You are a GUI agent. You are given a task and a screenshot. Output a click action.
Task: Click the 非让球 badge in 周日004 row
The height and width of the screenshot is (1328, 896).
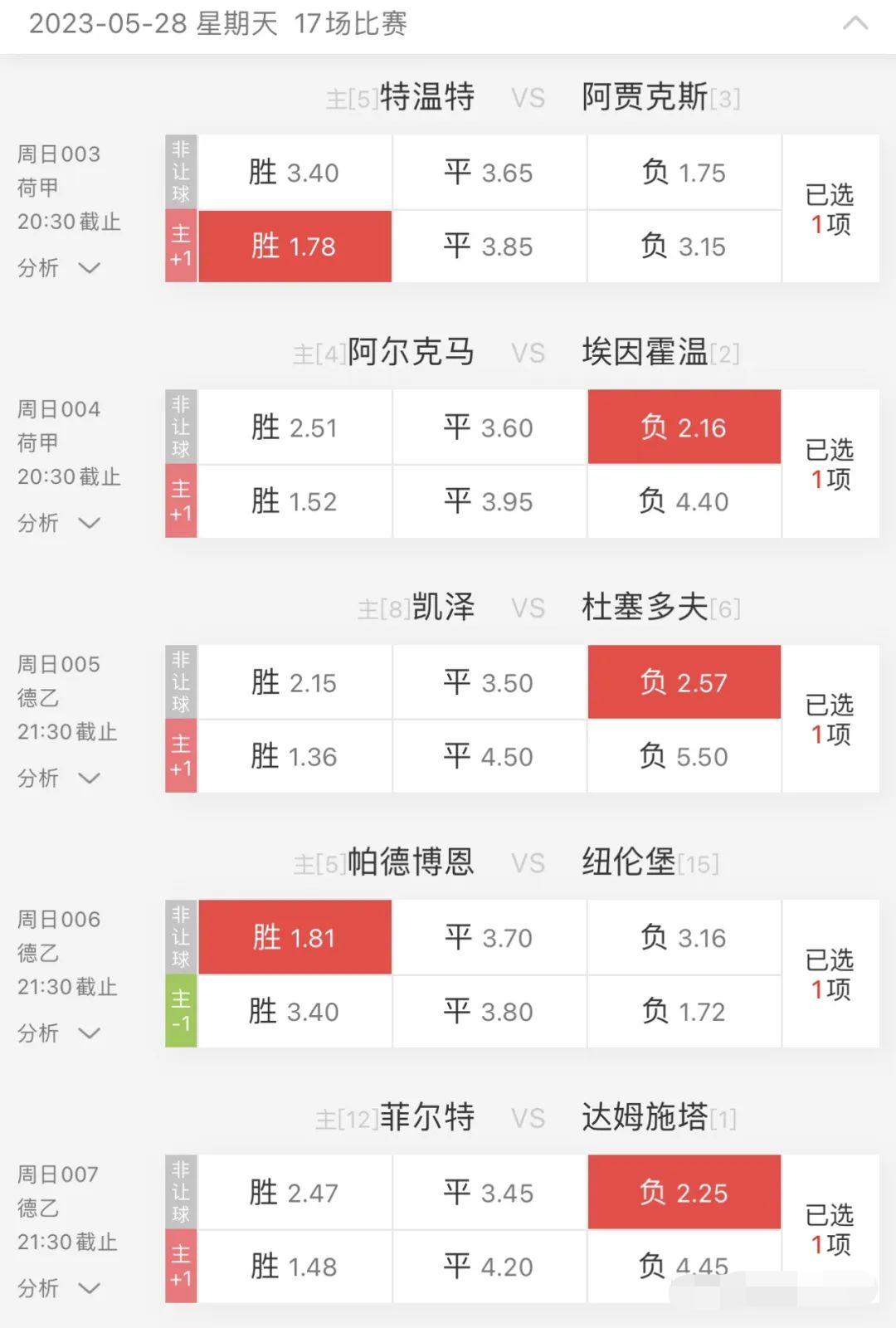point(181,426)
